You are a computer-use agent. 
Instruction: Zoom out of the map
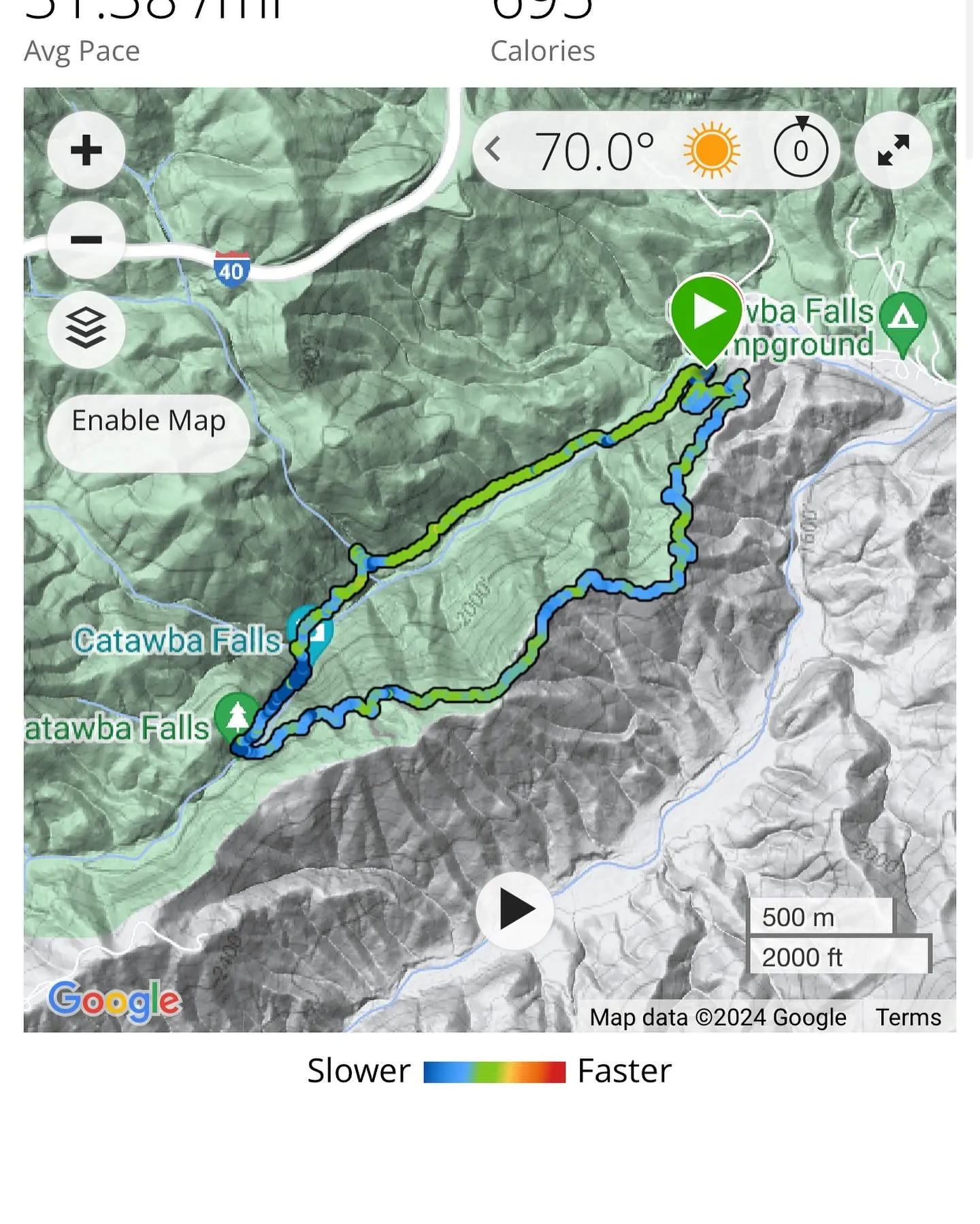86,239
